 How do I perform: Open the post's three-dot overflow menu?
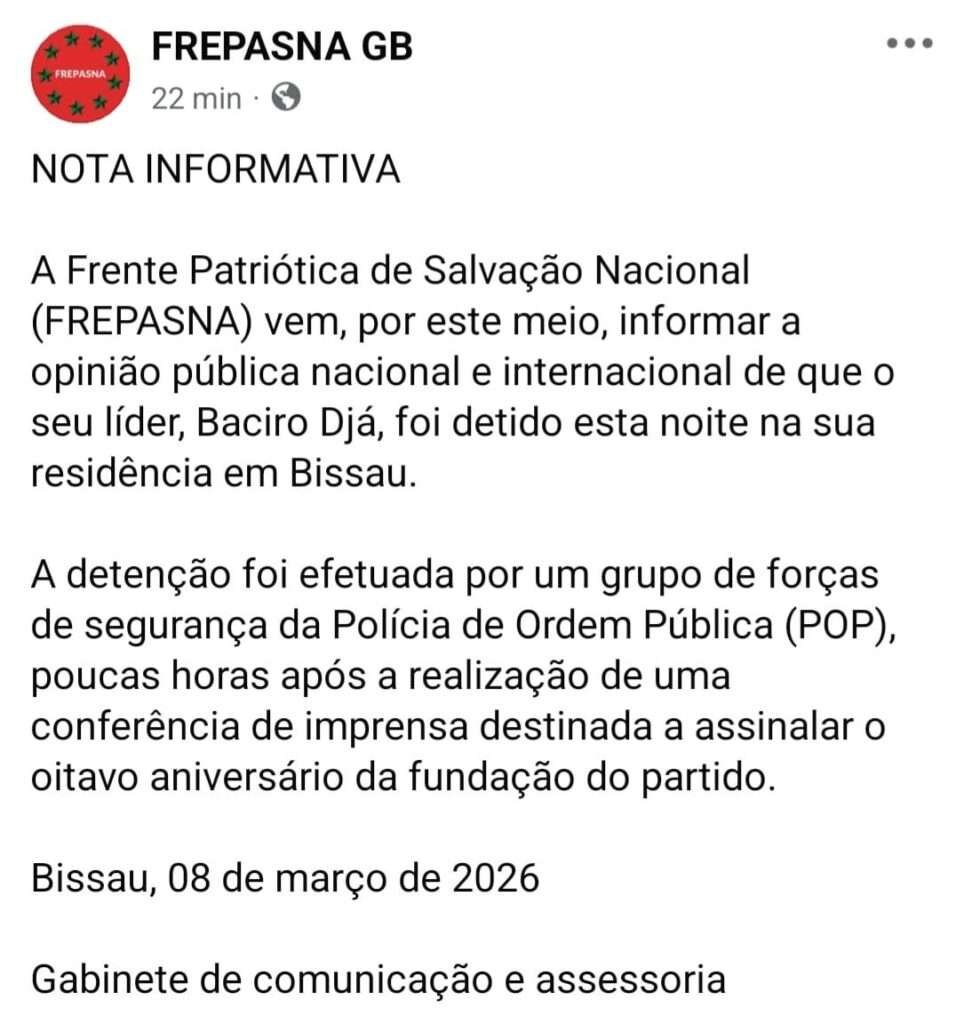click(910, 43)
